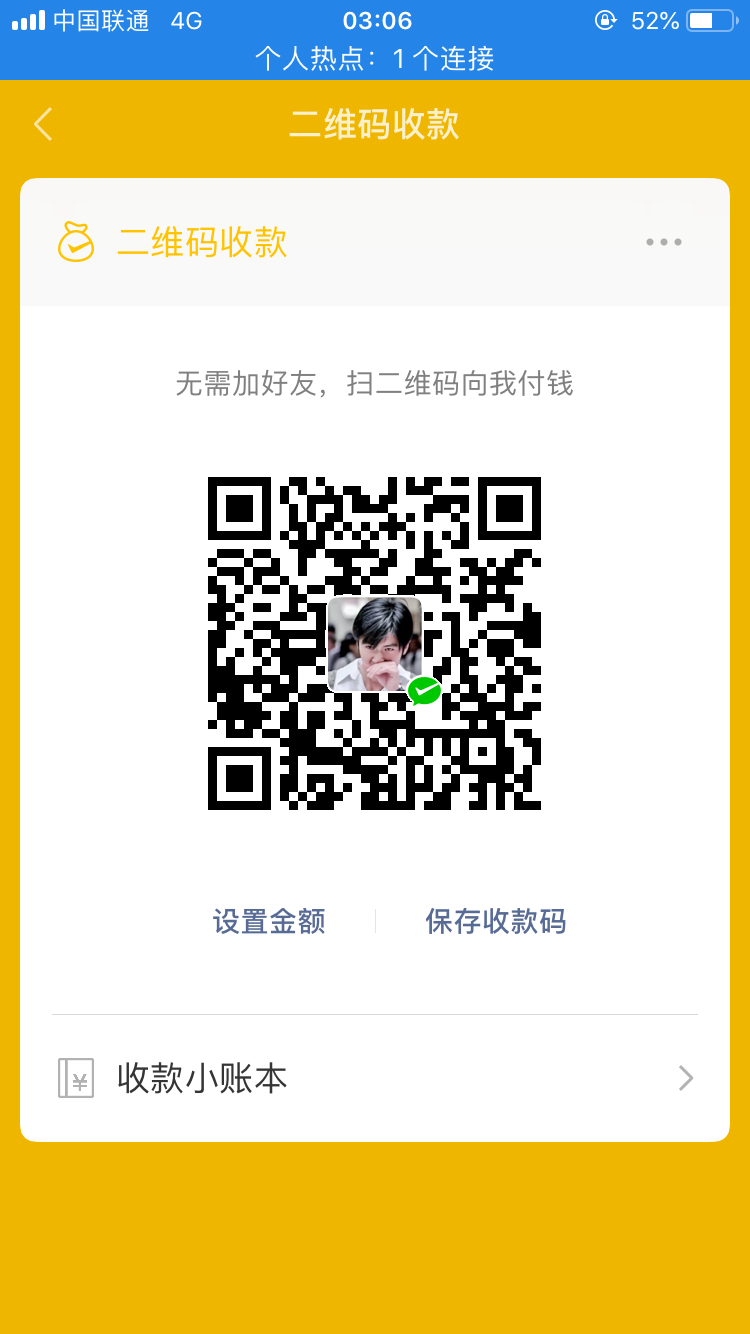Save the payment code via 保存收款码

(495, 921)
